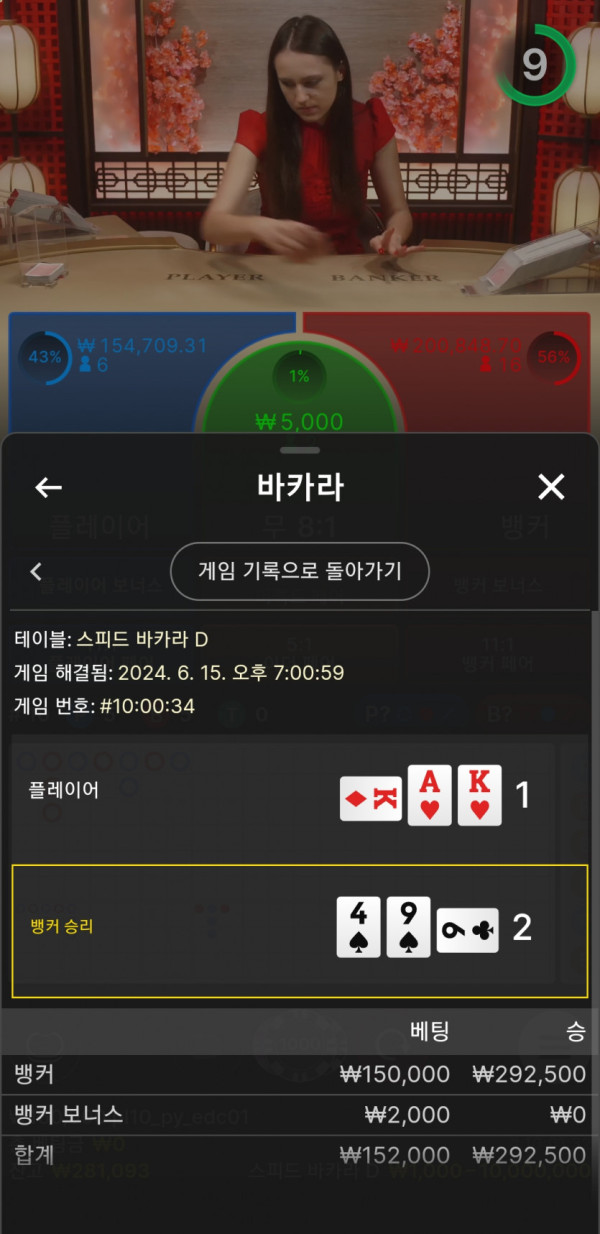
Task: Tap the previous game chevron
Action: pyautogui.click(x=36, y=571)
